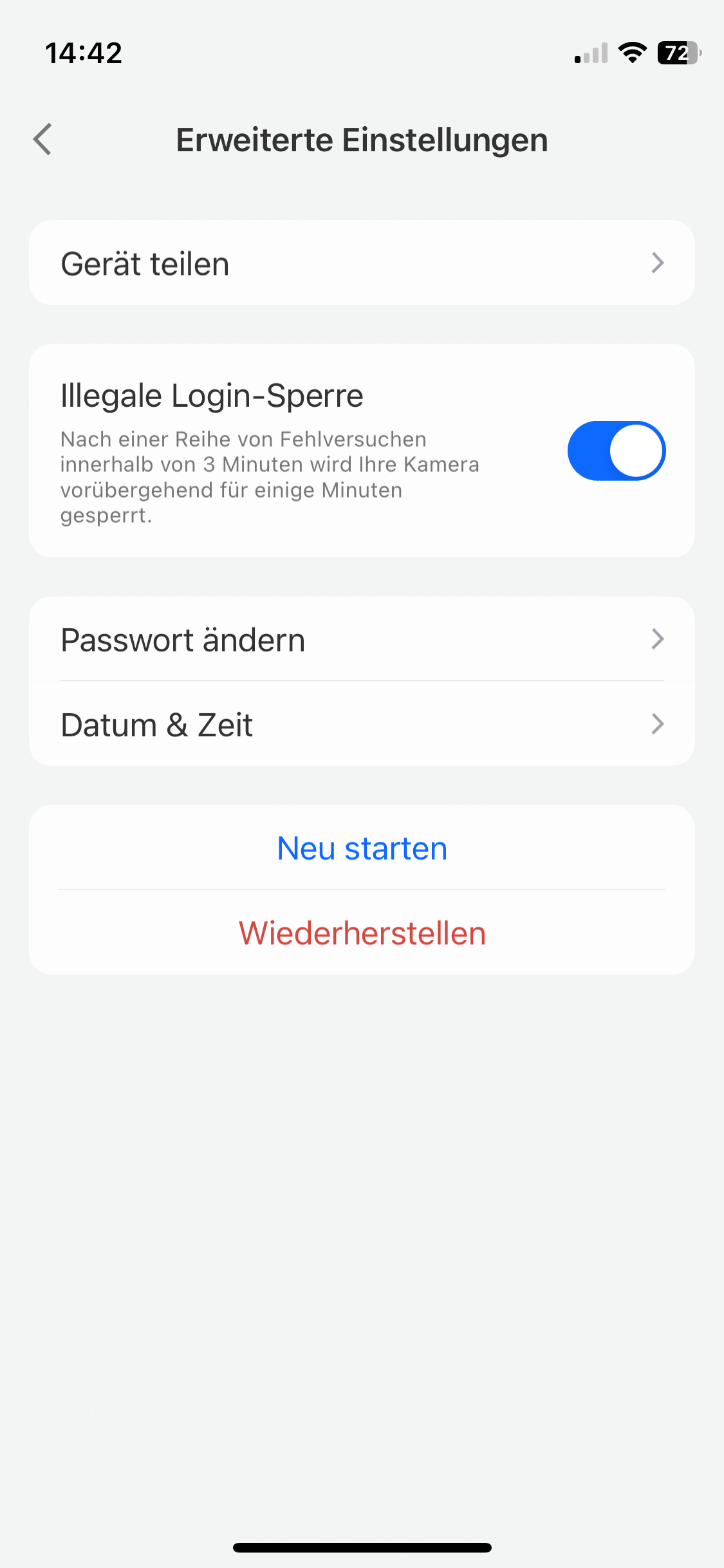Tap Neu starten to reboot the camera
The image size is (724, 1568).
click(x=362, y=848)
